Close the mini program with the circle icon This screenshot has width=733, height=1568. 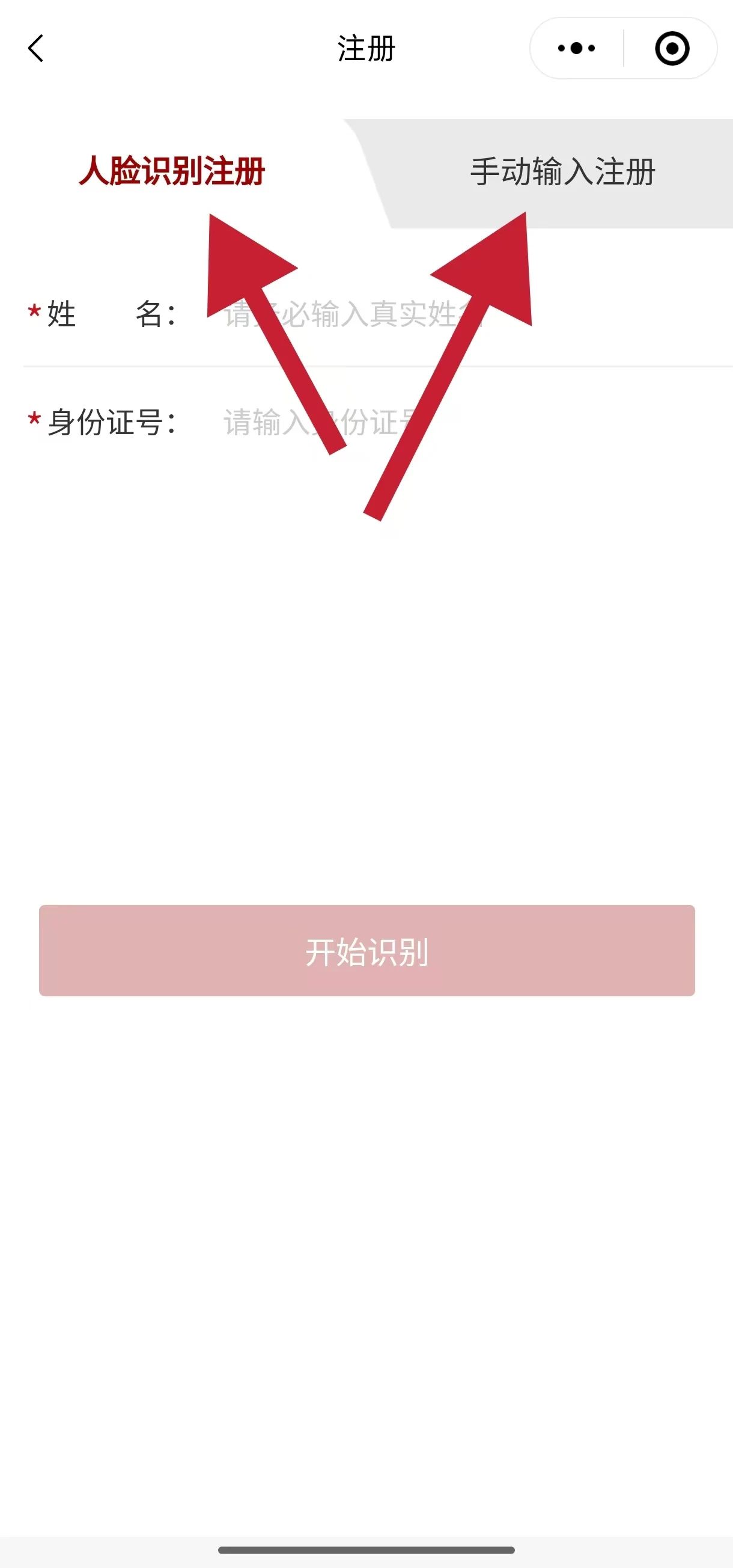pos(672,48)
